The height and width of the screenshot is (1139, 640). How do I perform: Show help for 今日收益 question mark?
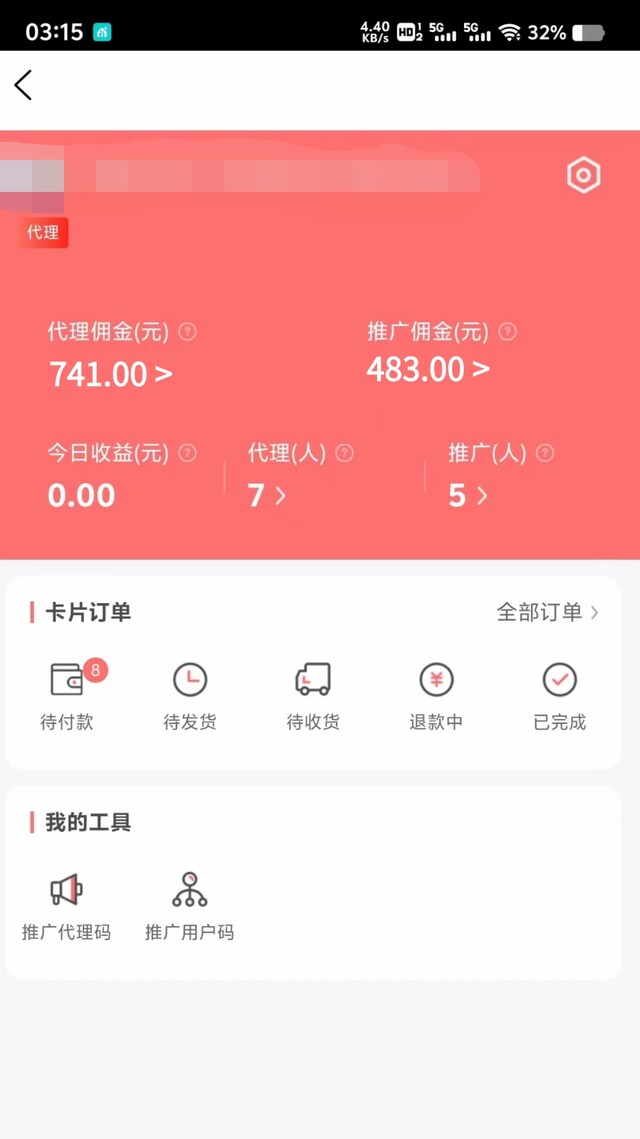187,454
